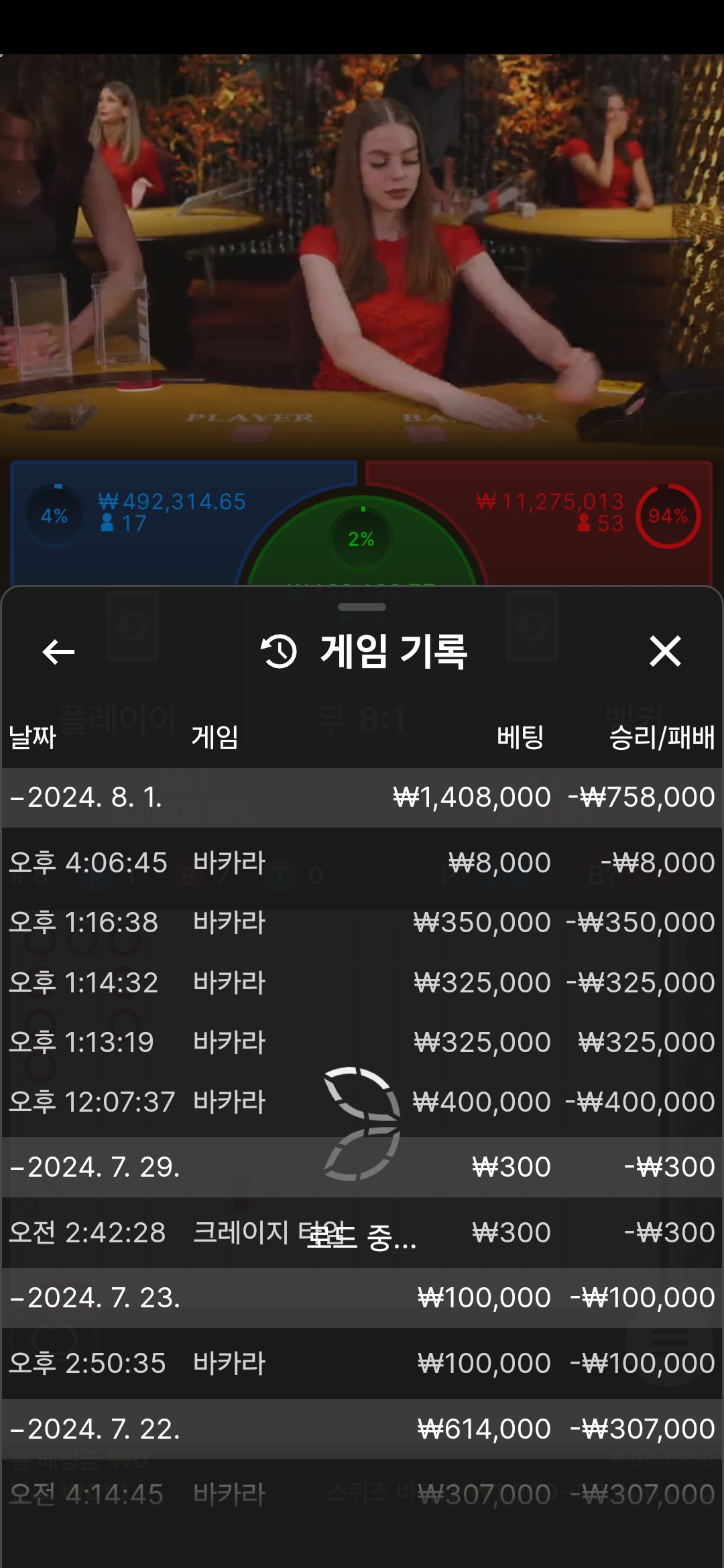Open the 오전 4:14:45 baccarat record
Image resolution: width=724 pixels, height=1568 pixels.
click(362, 1494)
